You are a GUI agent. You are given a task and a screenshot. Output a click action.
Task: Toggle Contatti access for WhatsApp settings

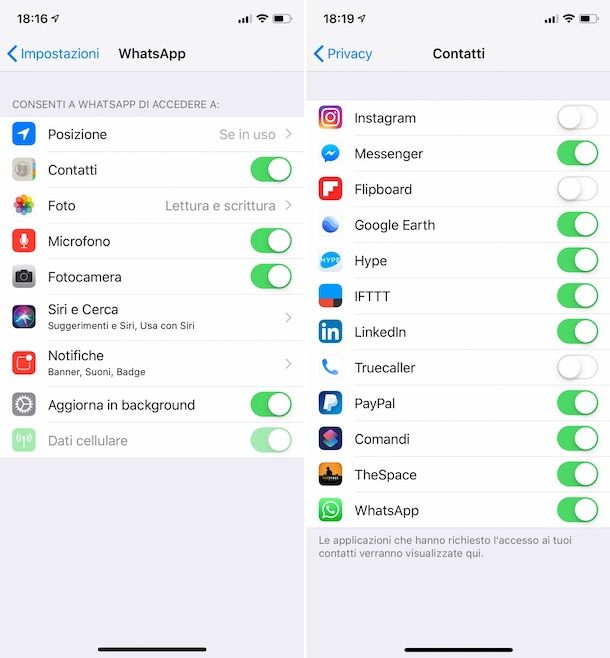point(270,170)
